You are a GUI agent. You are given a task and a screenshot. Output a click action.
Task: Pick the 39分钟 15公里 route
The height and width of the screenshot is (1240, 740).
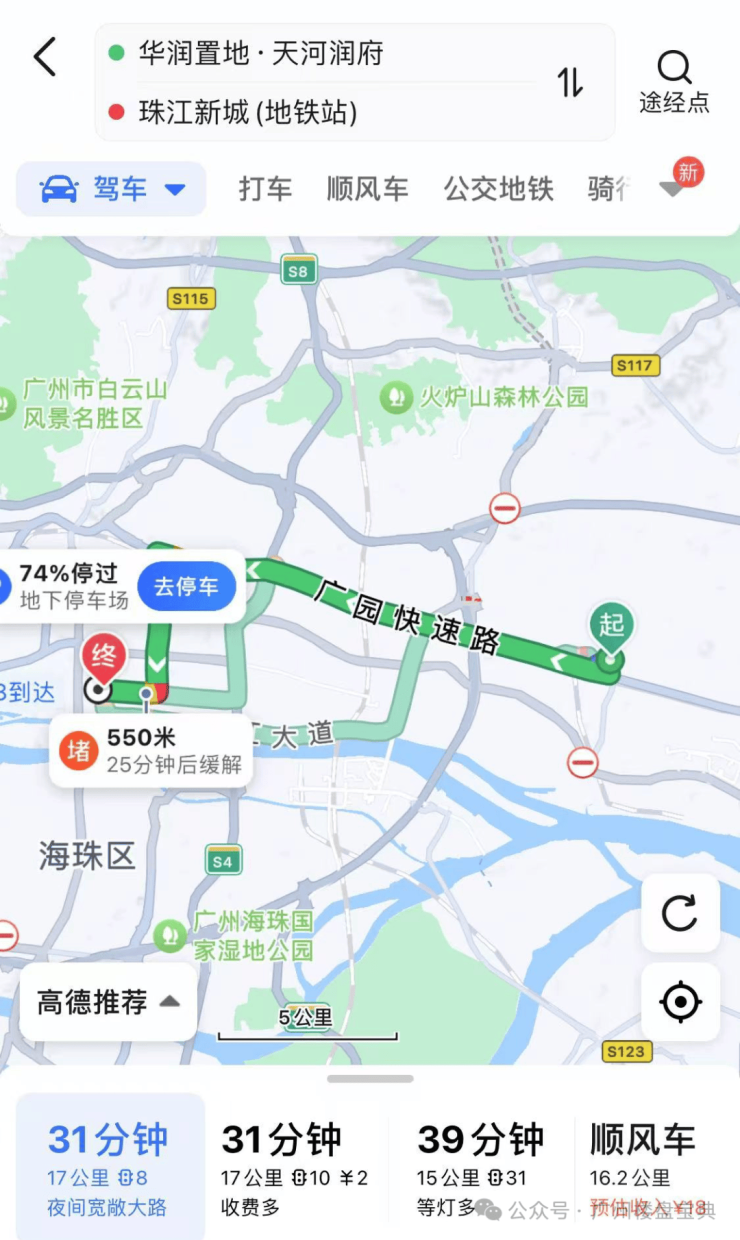[480, 1166]
